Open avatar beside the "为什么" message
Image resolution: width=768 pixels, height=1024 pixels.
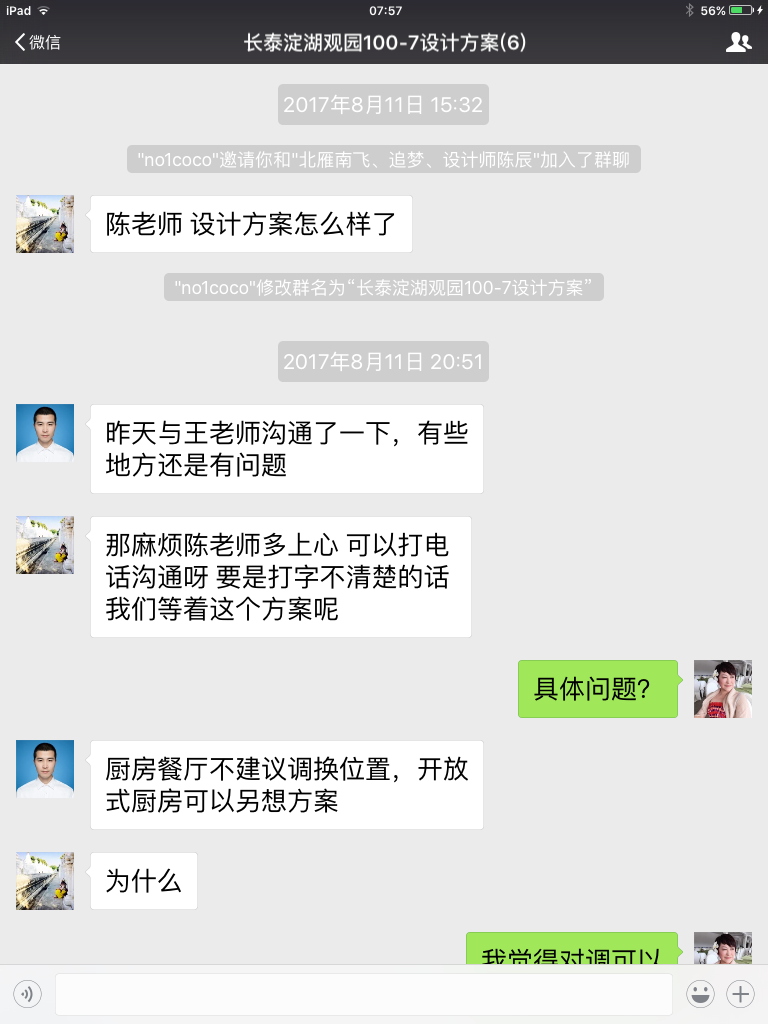tap(45, 881)
